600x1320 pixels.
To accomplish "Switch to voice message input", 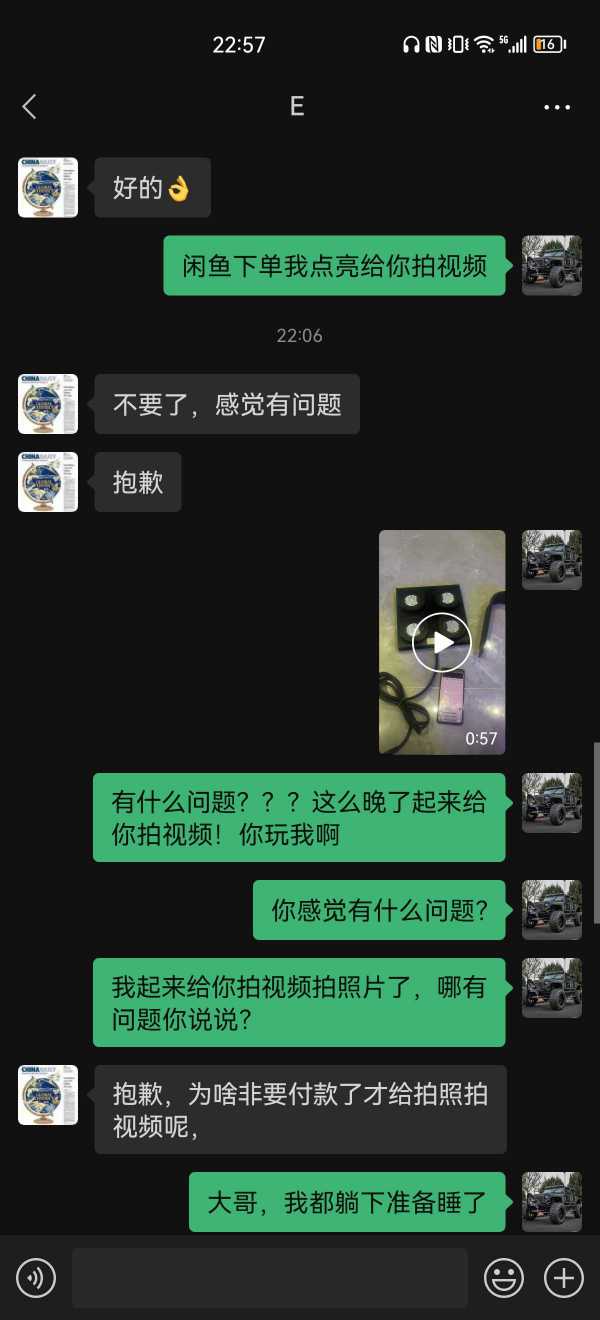I will coord(36,1277).
